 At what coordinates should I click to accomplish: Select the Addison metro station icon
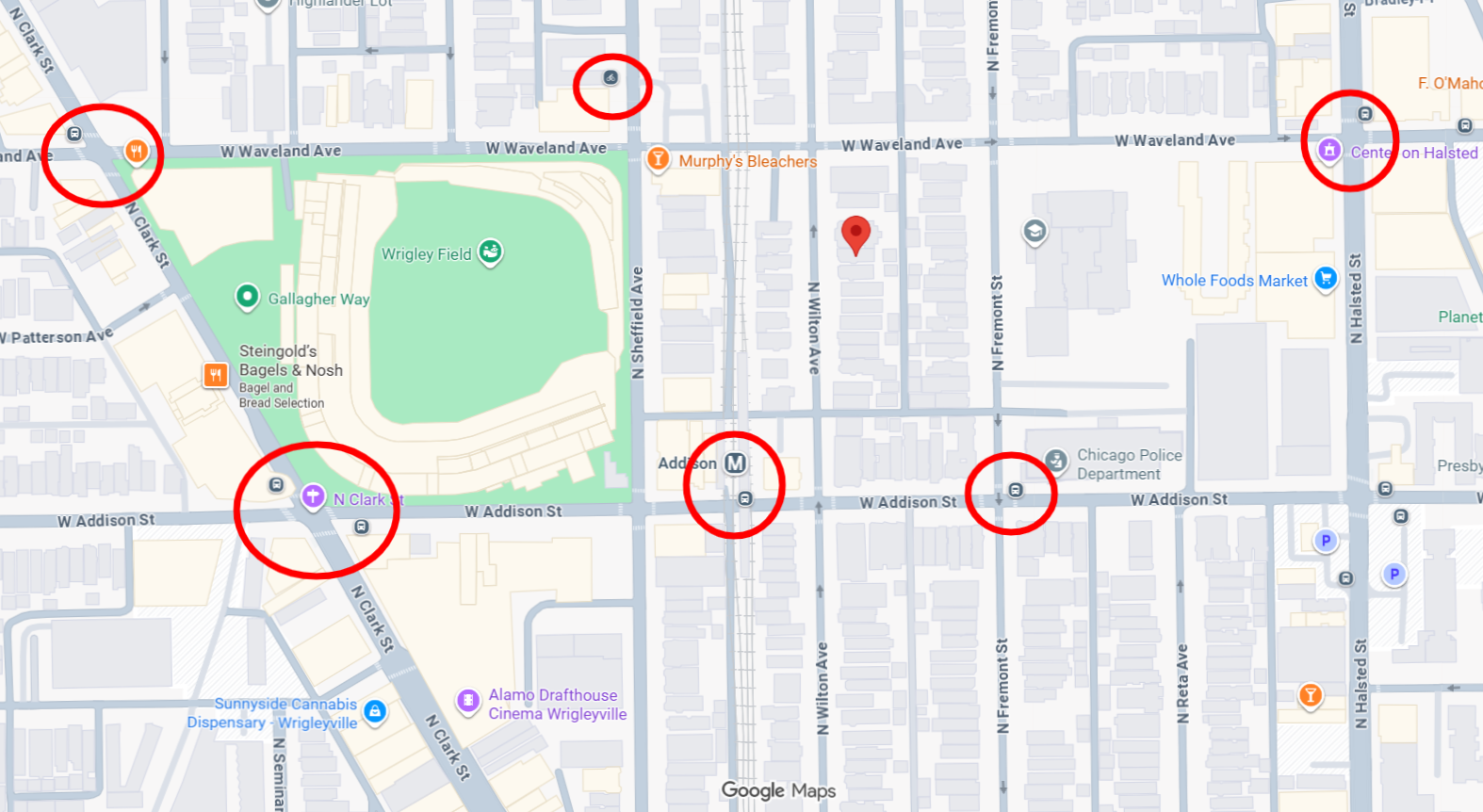735,463
